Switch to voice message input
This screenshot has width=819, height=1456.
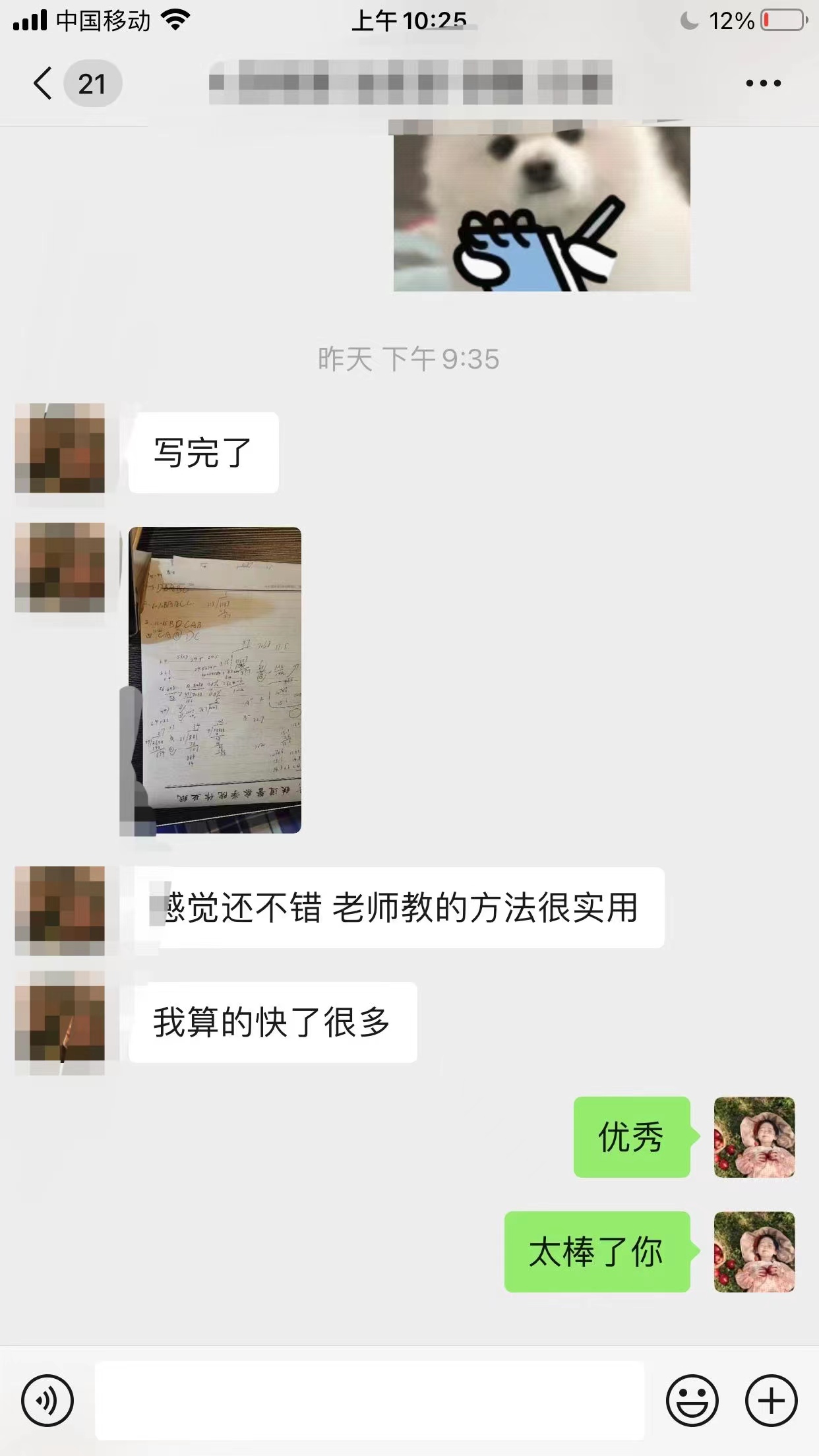tap(47, 1400)
